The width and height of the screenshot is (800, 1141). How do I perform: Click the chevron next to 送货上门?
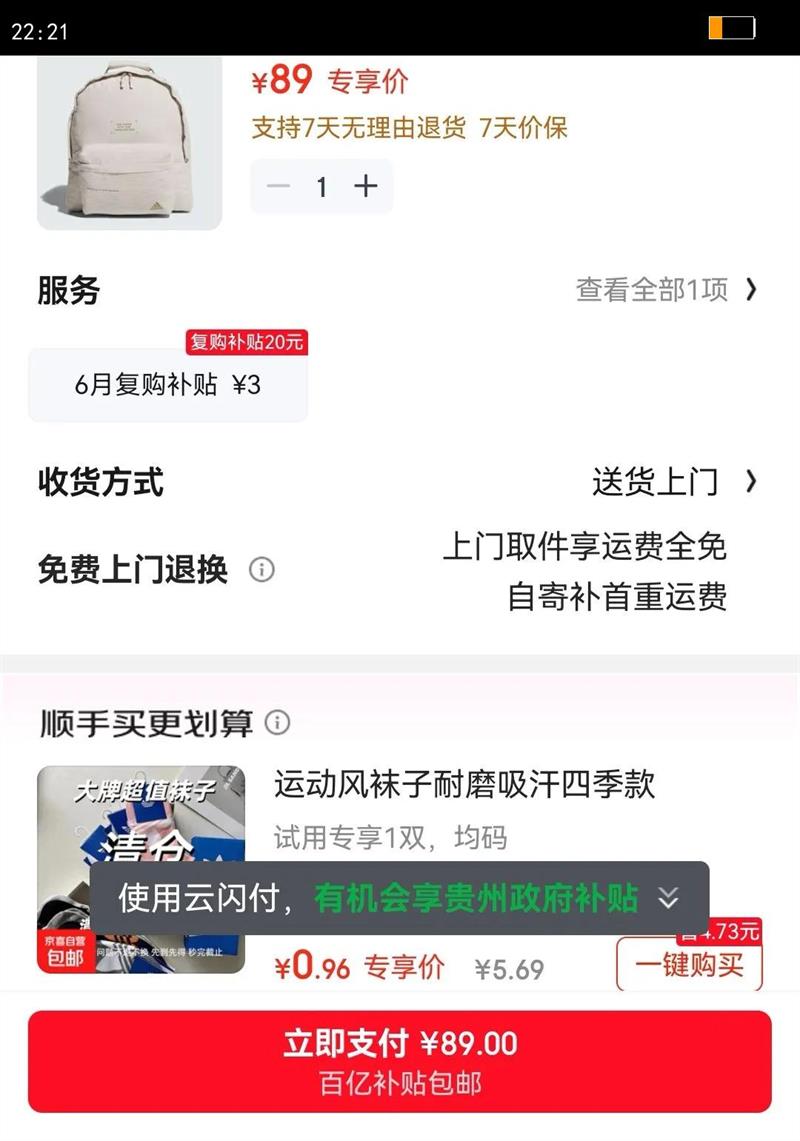coord(751,482)
